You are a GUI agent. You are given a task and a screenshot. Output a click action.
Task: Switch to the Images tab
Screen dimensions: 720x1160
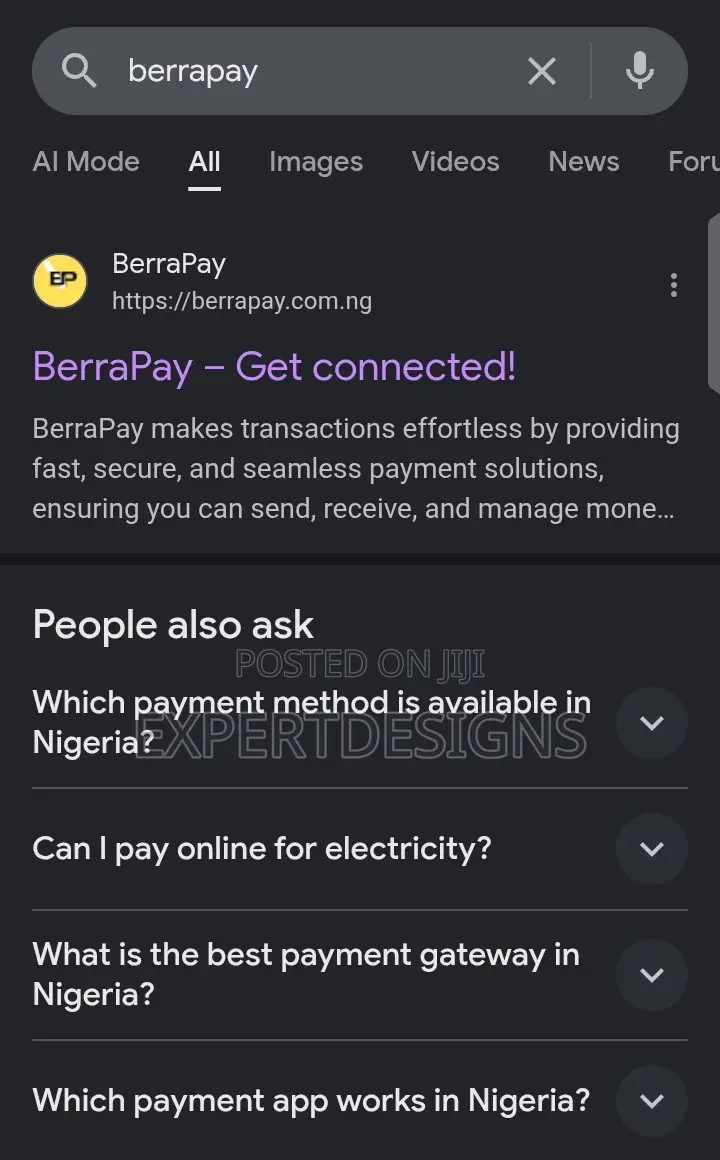316,161
